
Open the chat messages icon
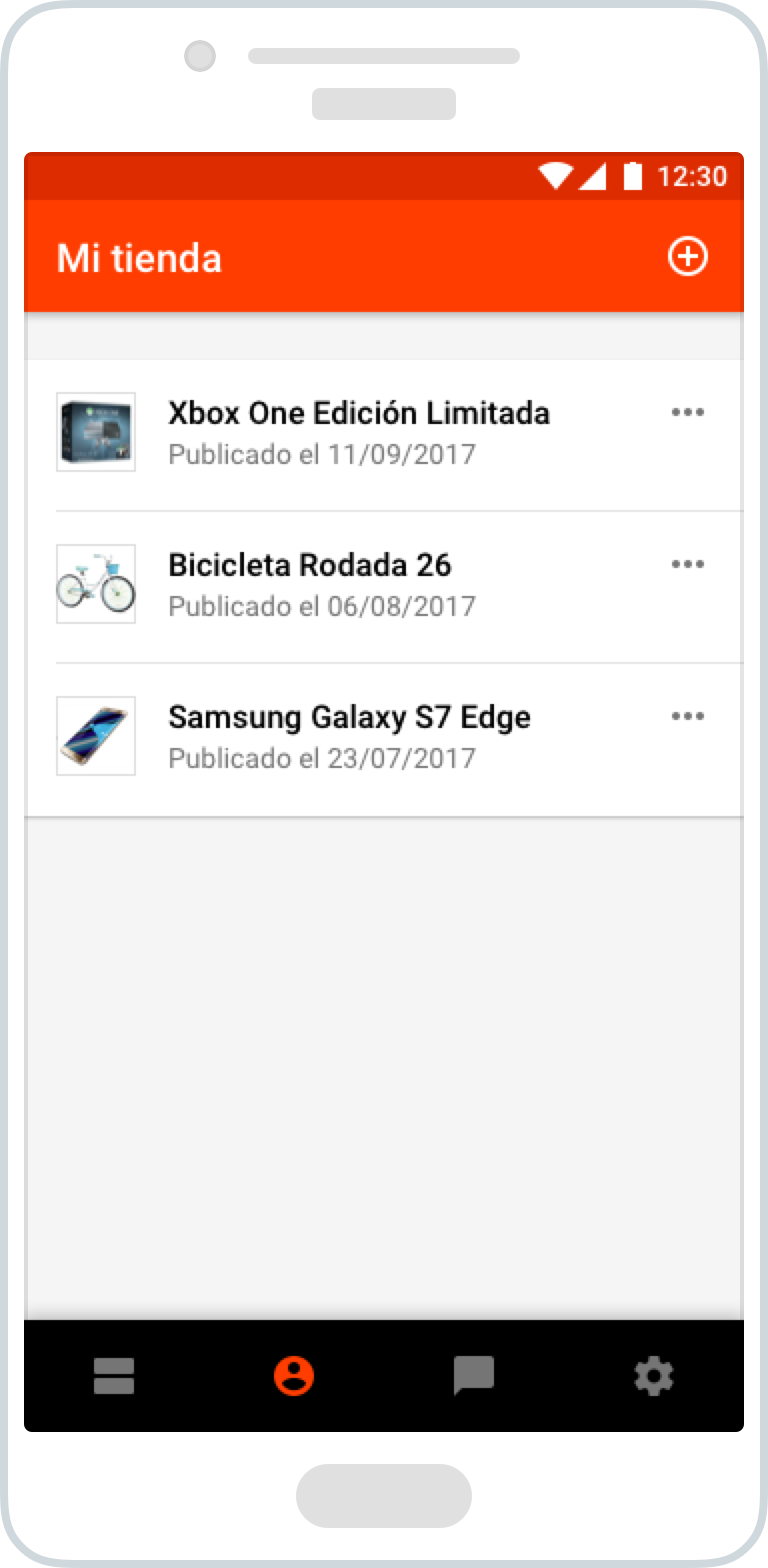click(x=474, y=1376)
